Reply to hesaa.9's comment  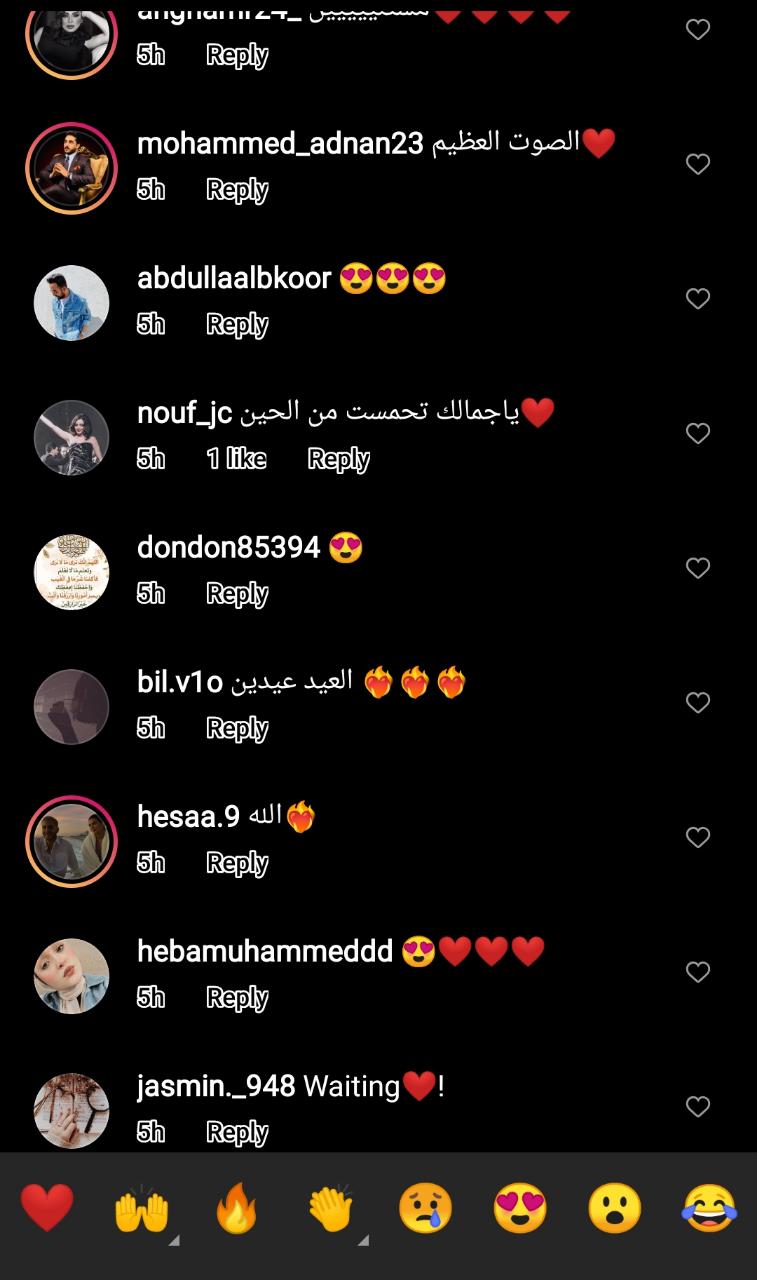[x=237, y=863]
